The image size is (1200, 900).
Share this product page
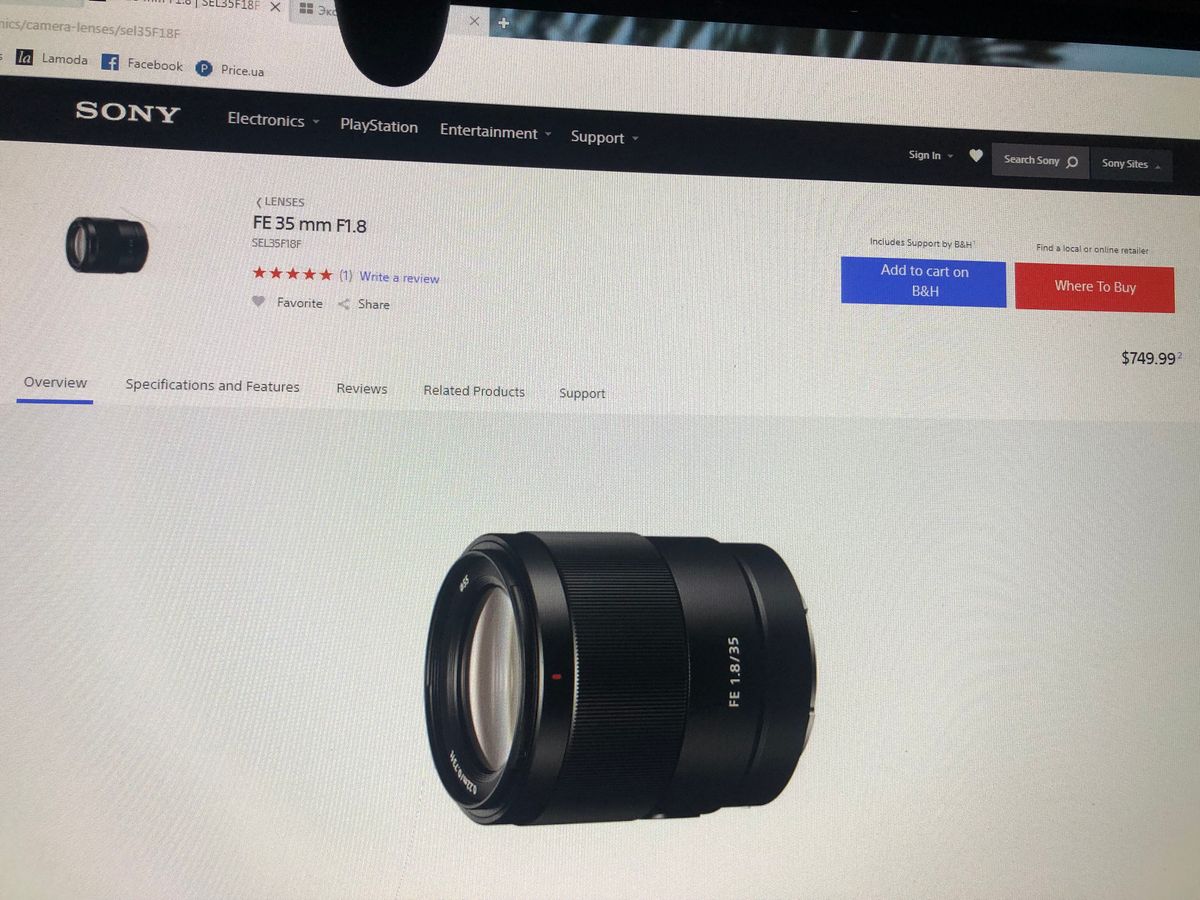(x=364, y=304)
